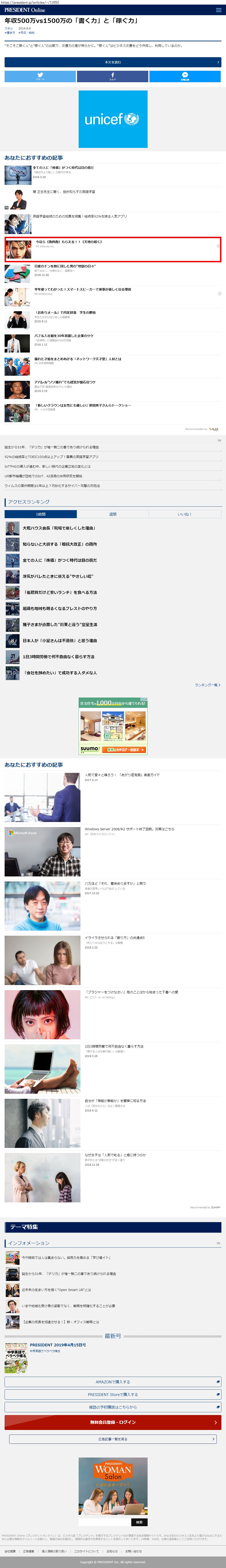Switch ranking to the 週間 tab
Viewport: 226px width, 1568px height.
click(113, 514)
